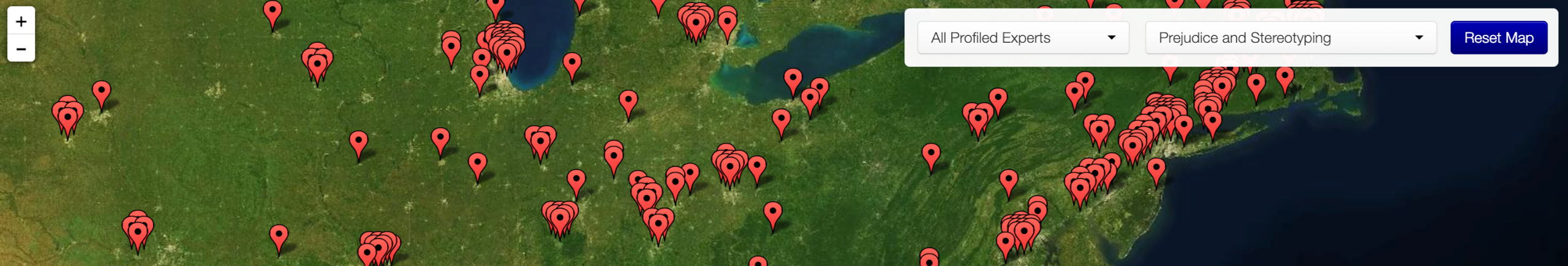
Task: Zoom in on the map
Action: [x=21, y=21]
